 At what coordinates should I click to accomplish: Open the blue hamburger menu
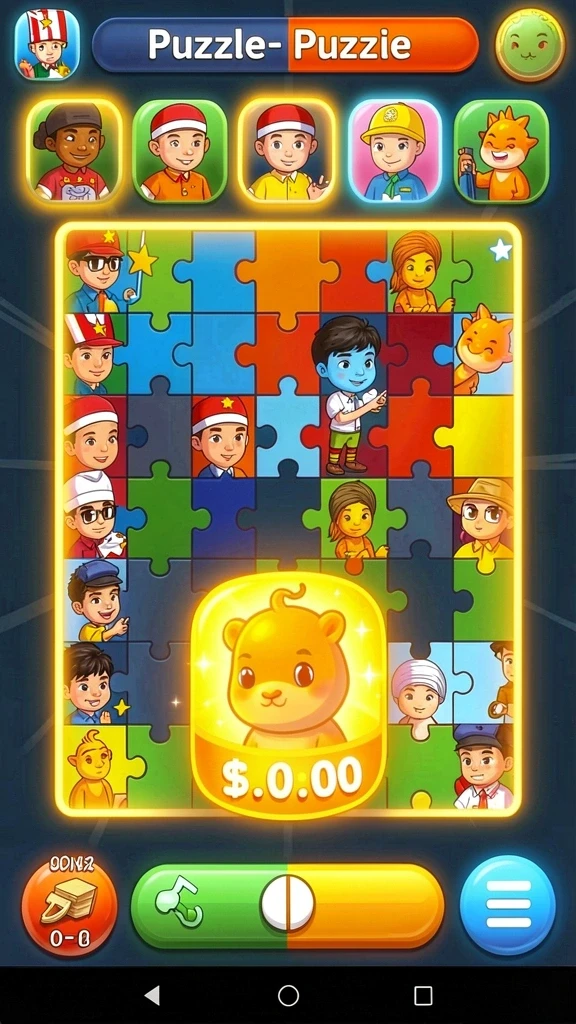pyautogui.click(x=508, y=904)
